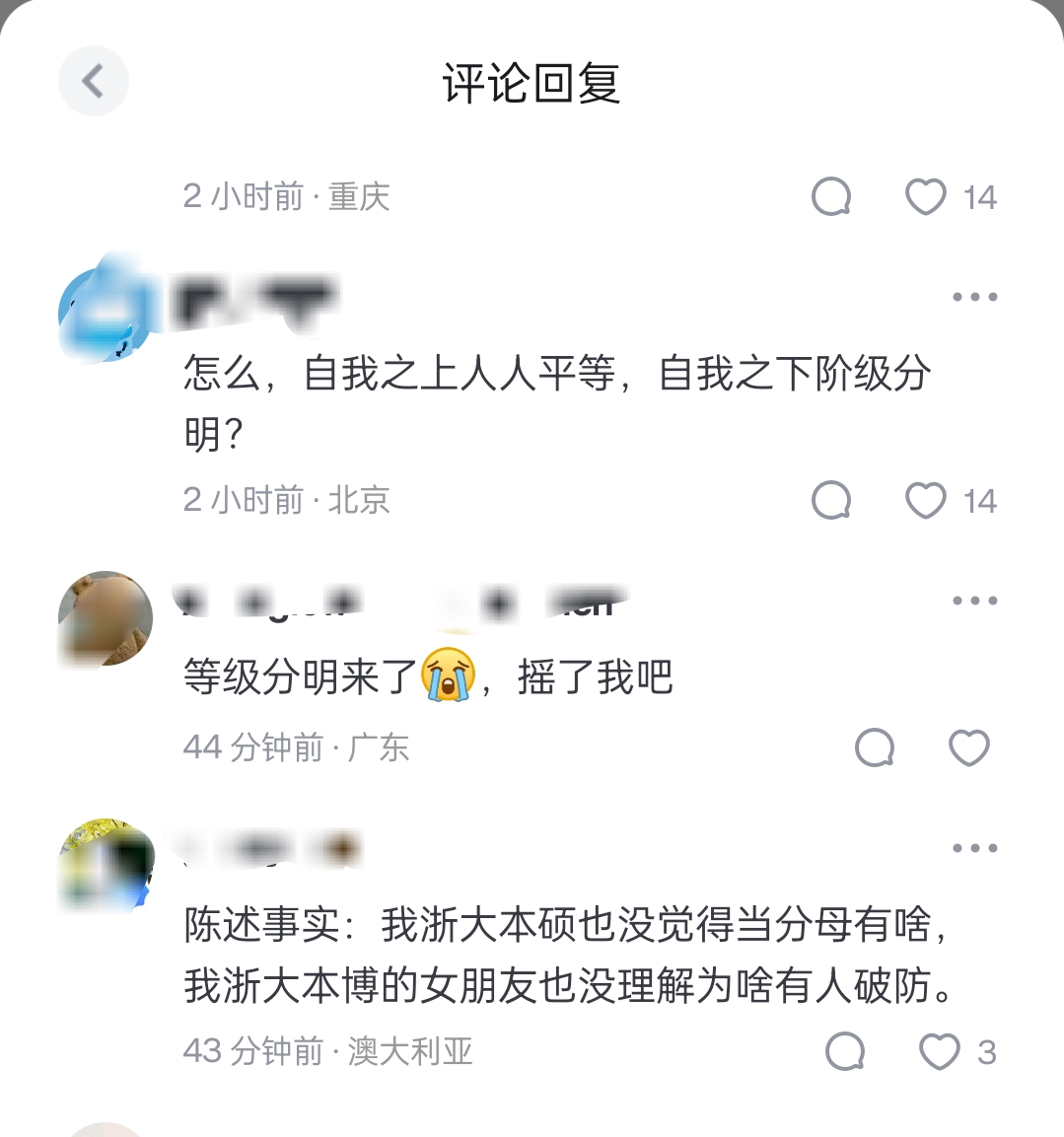Open more options on the 陈述事实 comment
1064x1137 pixels.
click(x=974, y=848)
